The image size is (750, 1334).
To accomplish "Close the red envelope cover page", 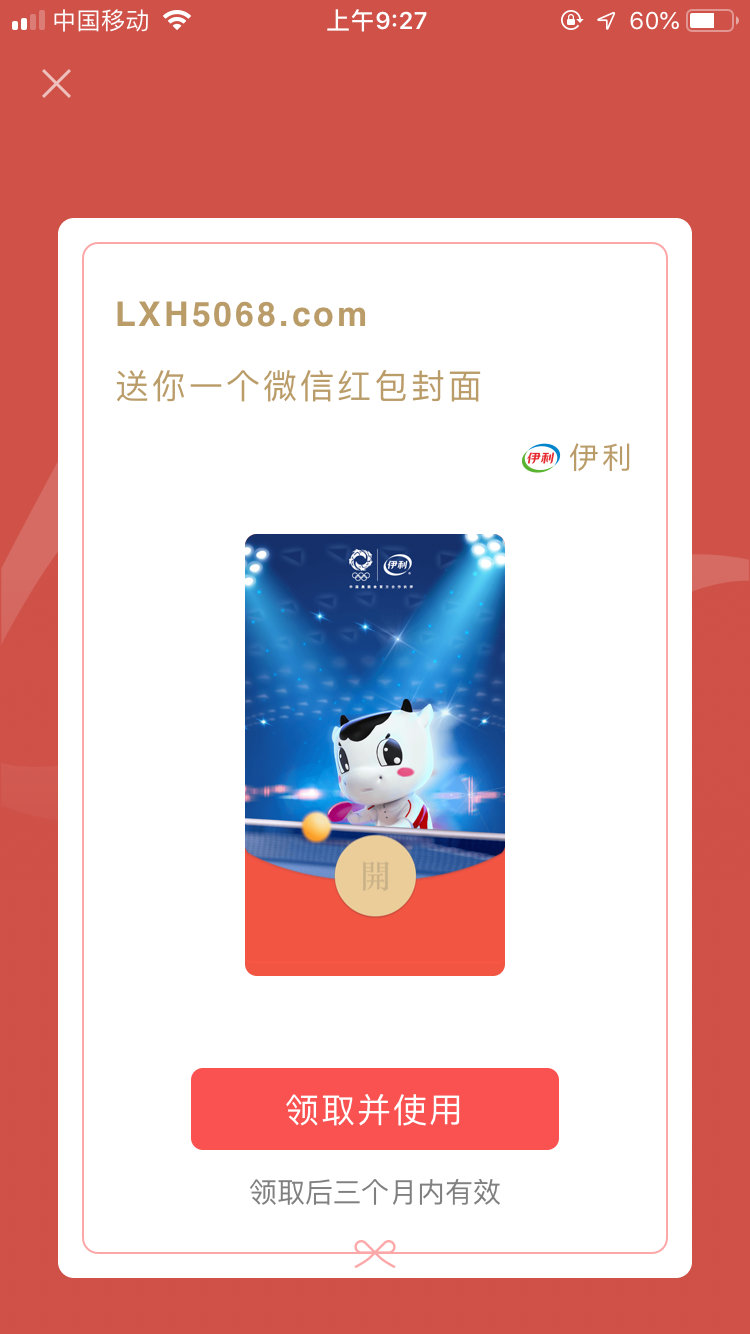I will pos(56,84).
